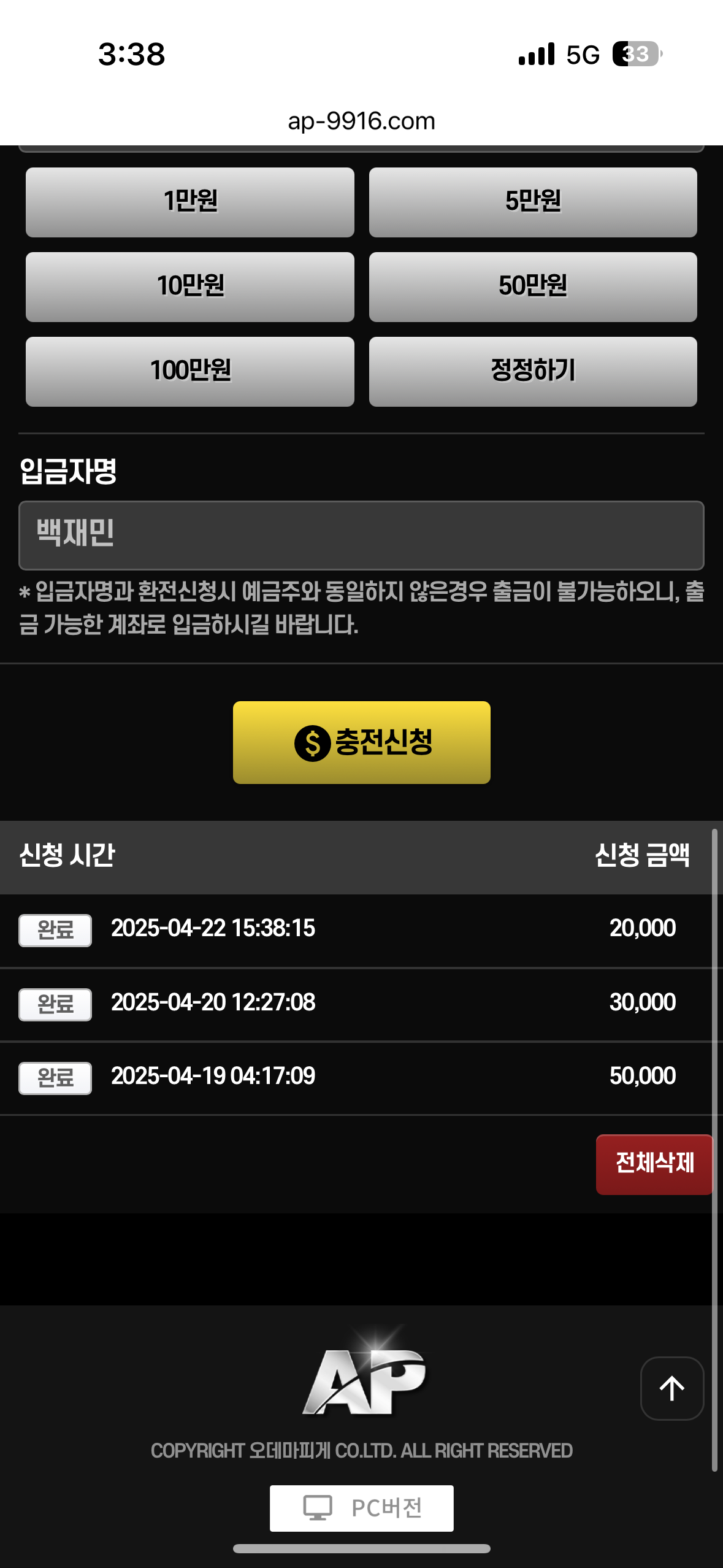Add 100만원 to the amount
This screenshot has width=723, height=1568.
(189, 371)
